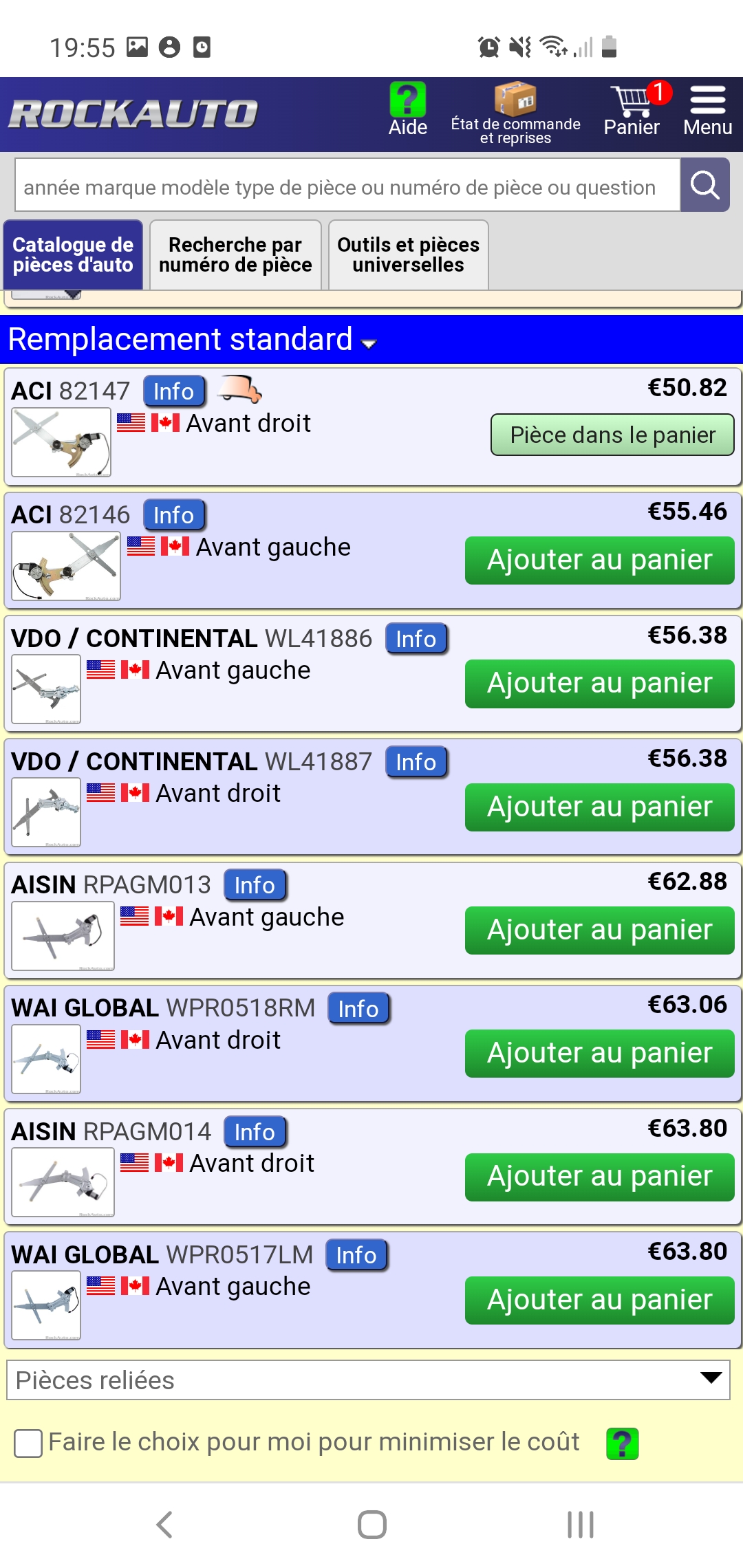Screen dimensions: 743x1568
Task: Go back using the system back button
Action: (x=164, y=1524)
